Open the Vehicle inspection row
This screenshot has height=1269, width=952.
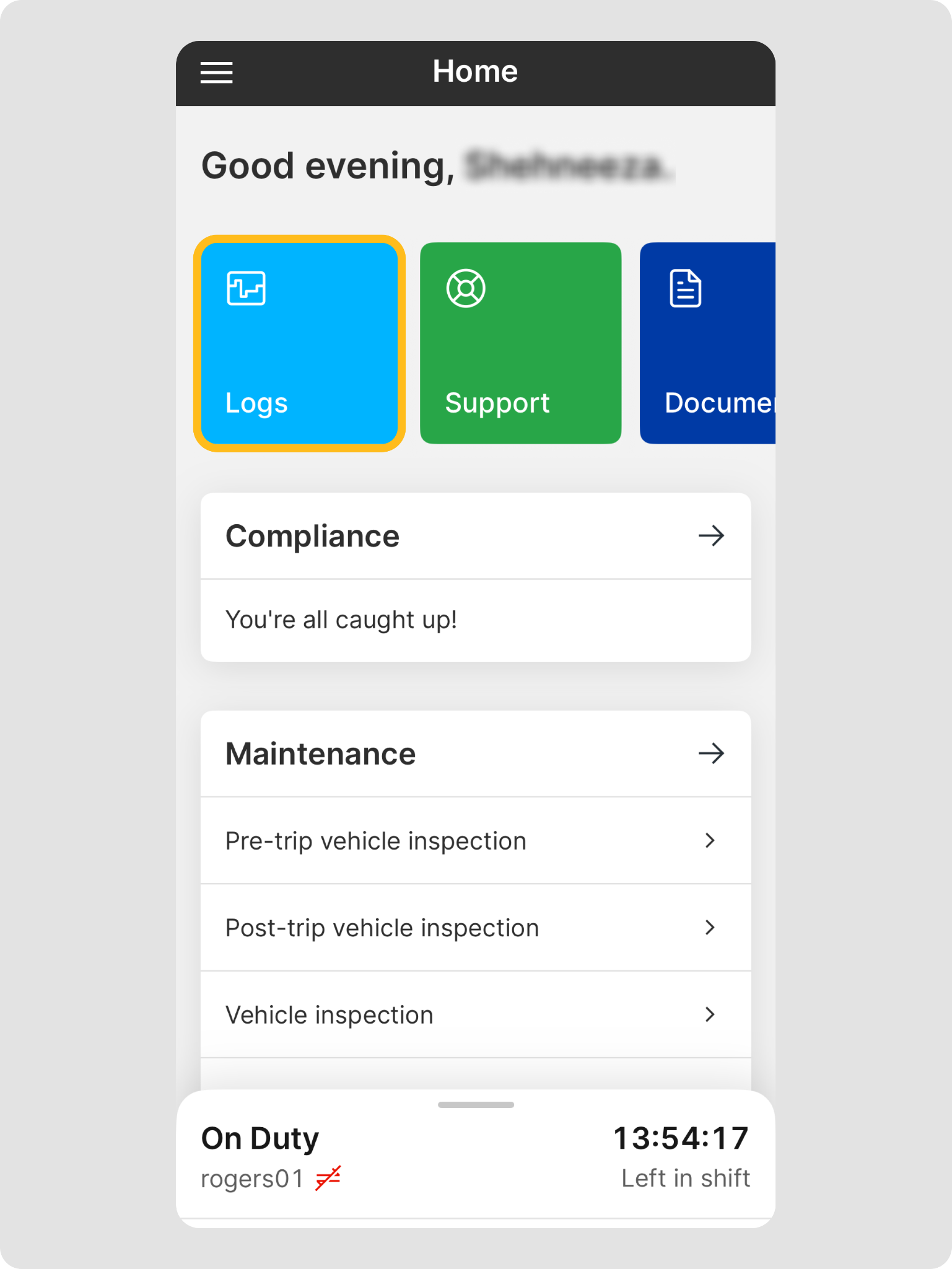tap(475, 1014)
